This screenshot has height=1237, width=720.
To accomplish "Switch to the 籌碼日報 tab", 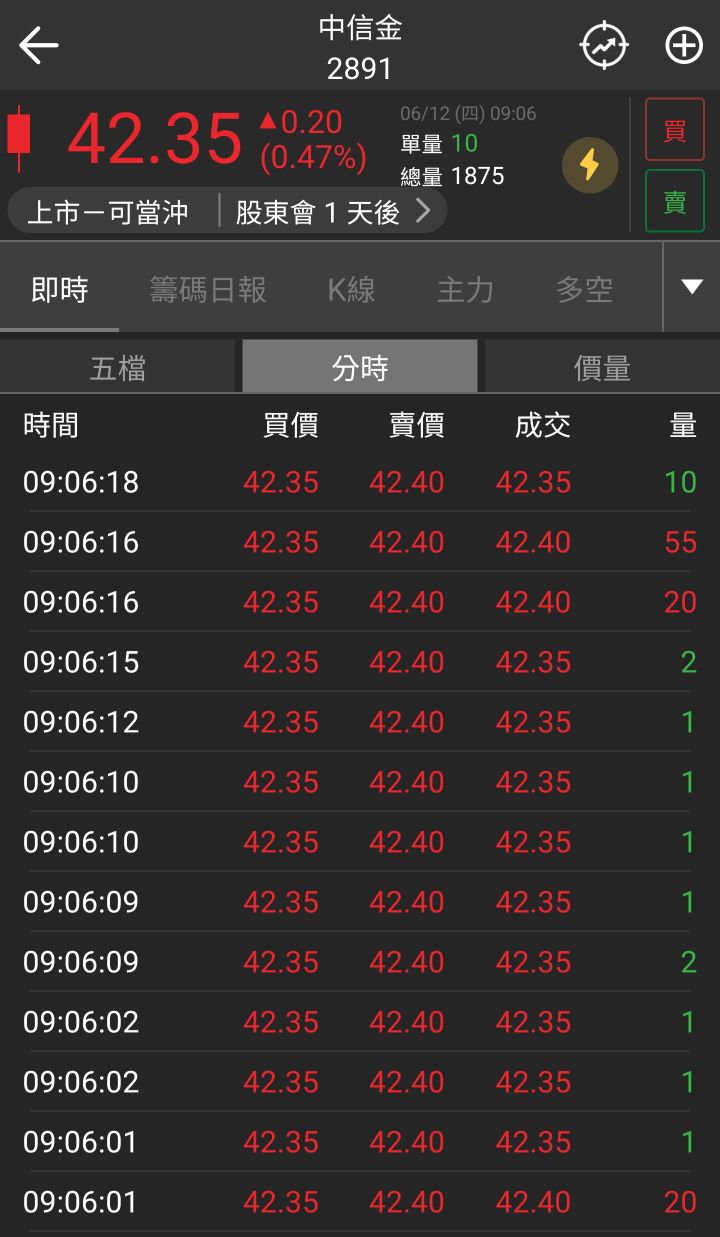I will 208,290.
